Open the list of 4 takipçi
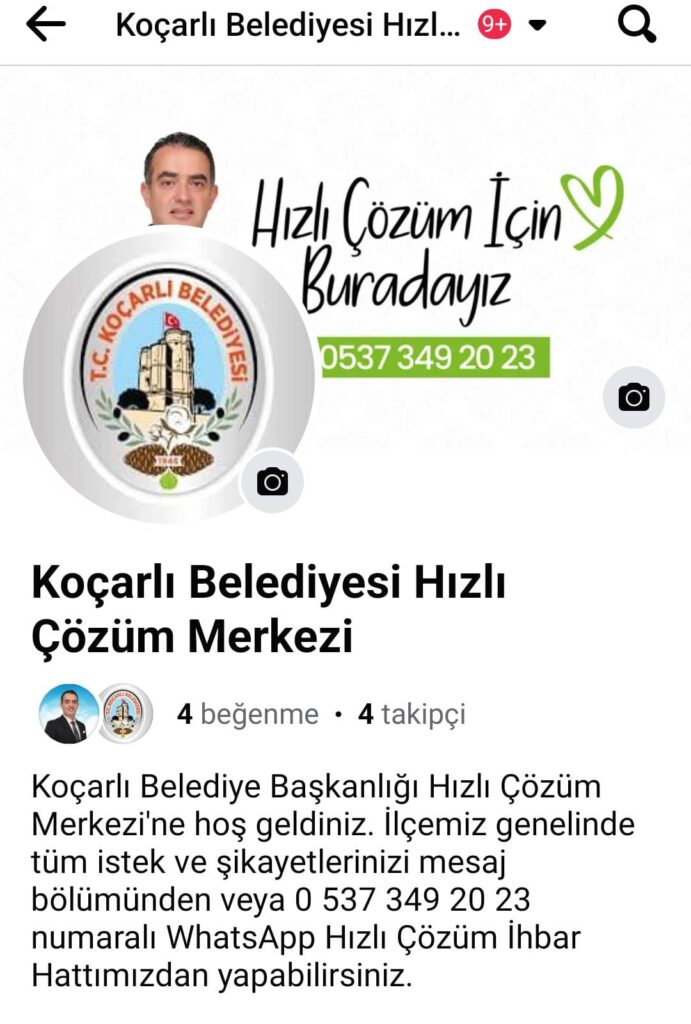This screenshot has width=691, height=1024. pos(412,714)
